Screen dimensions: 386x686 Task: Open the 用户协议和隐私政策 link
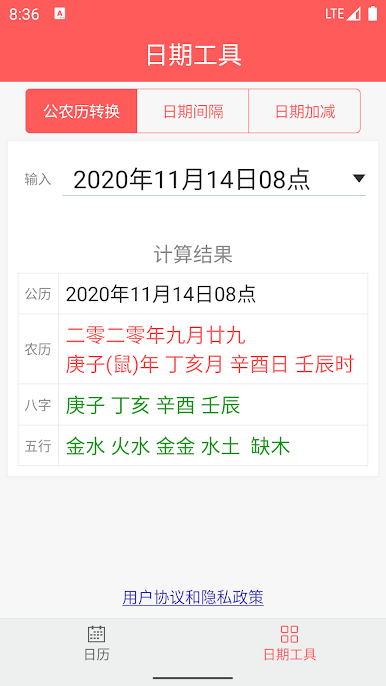[x=193, y=597]
